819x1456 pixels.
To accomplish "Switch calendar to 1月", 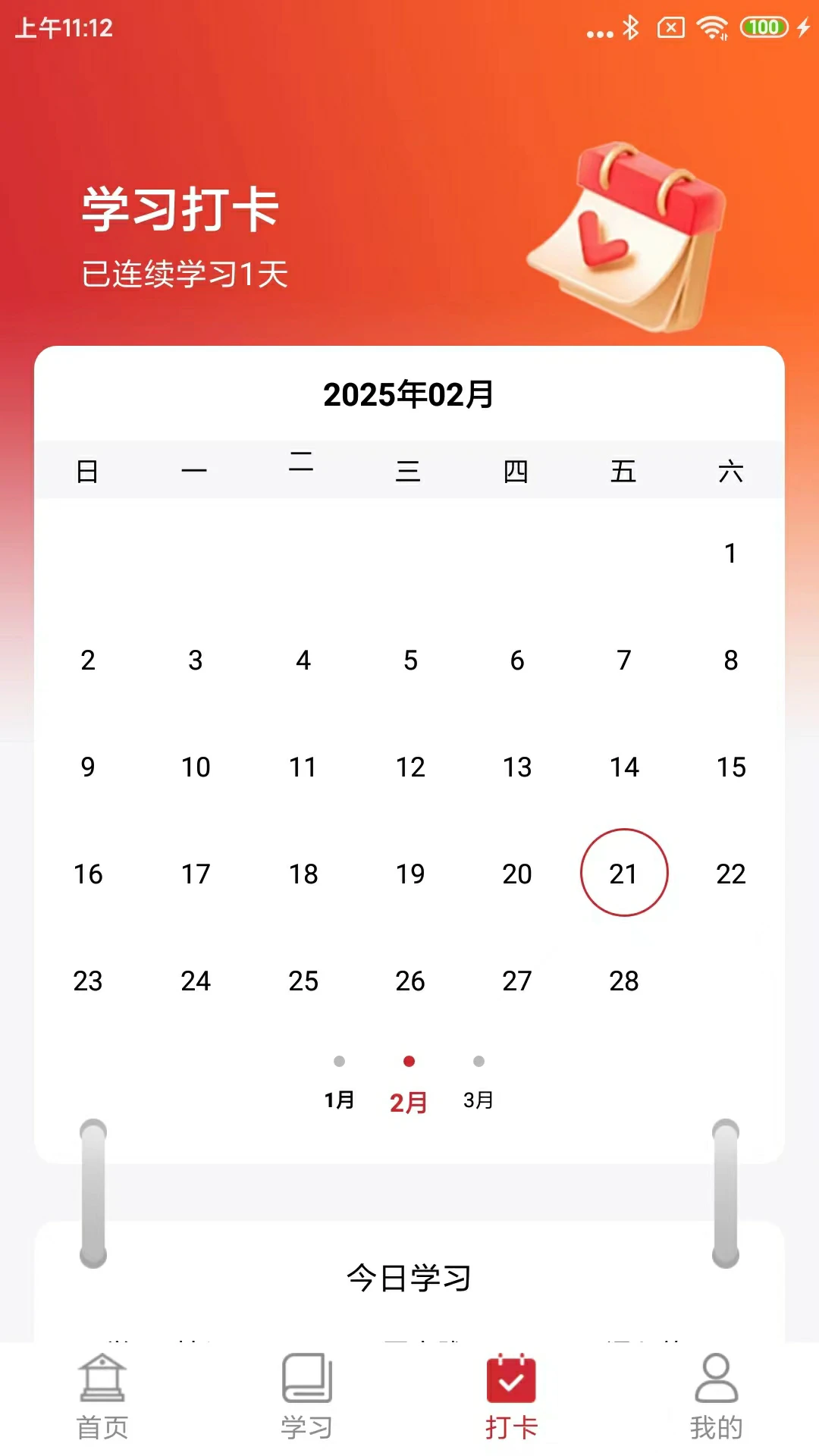I will coord(339,1086).
